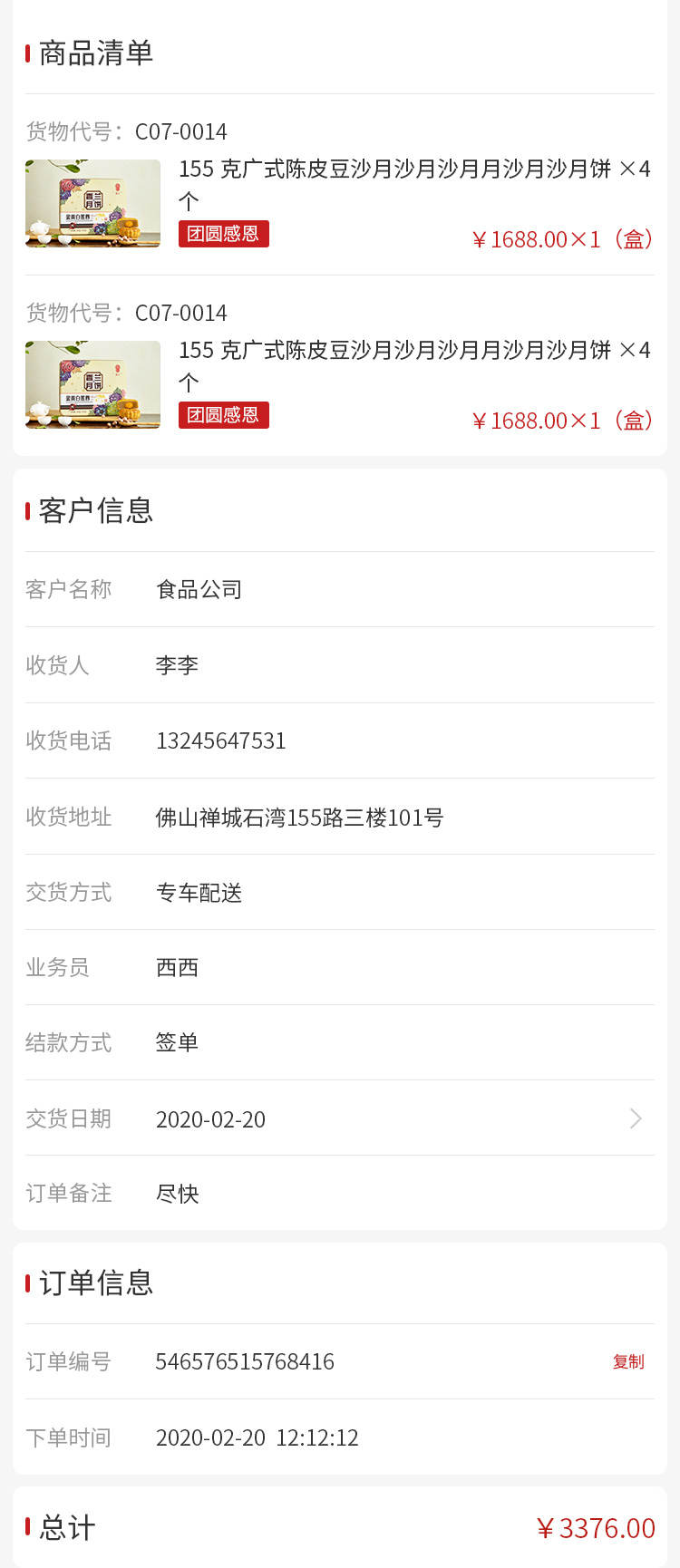This screenshot has width=680, height=1568.
Task: Open the 交货日期 delivery date picker
Action: [635, 1119]
